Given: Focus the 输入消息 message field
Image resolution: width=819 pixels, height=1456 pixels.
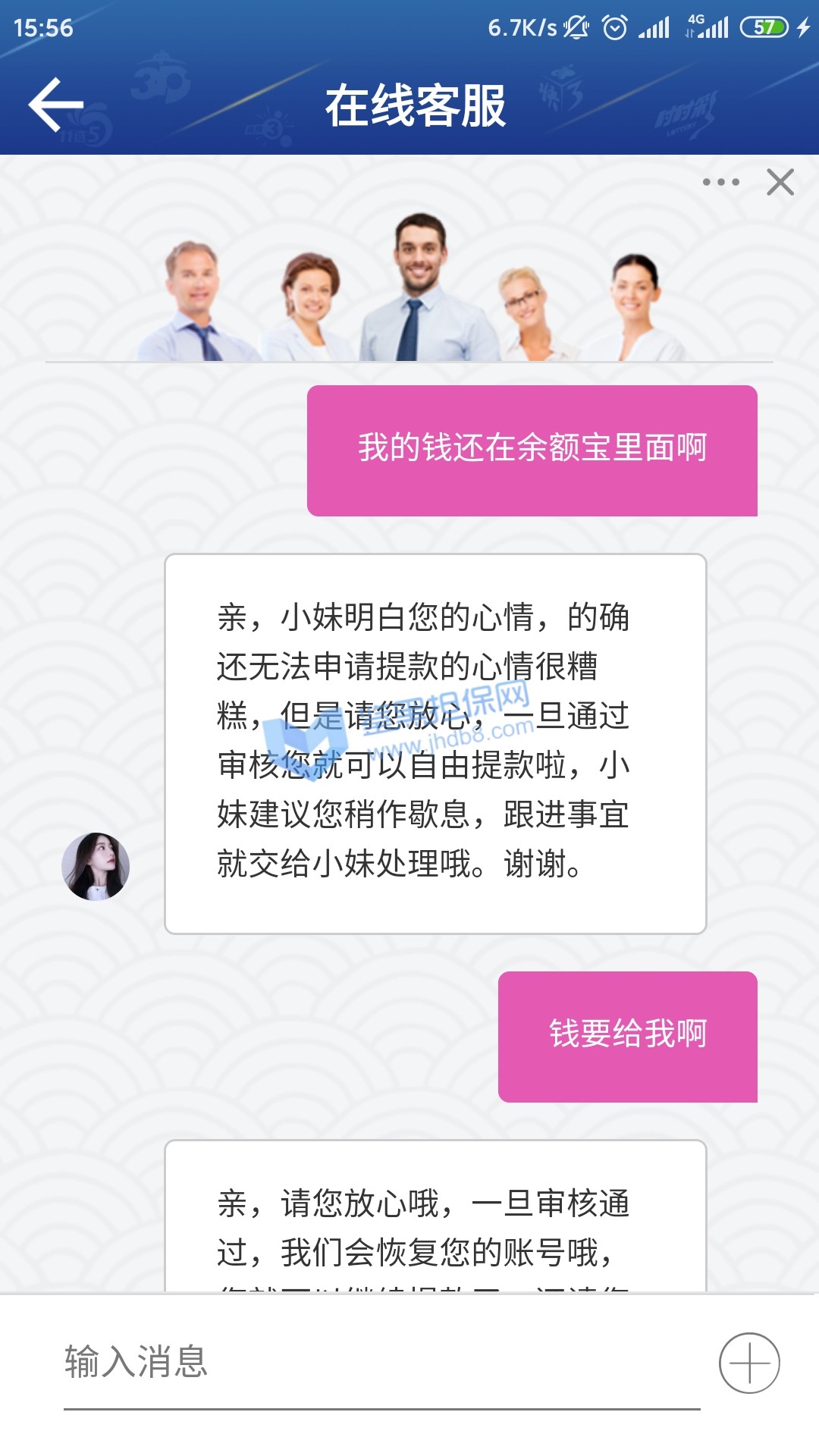Looking at the screenshot, I should (379, 1363).
